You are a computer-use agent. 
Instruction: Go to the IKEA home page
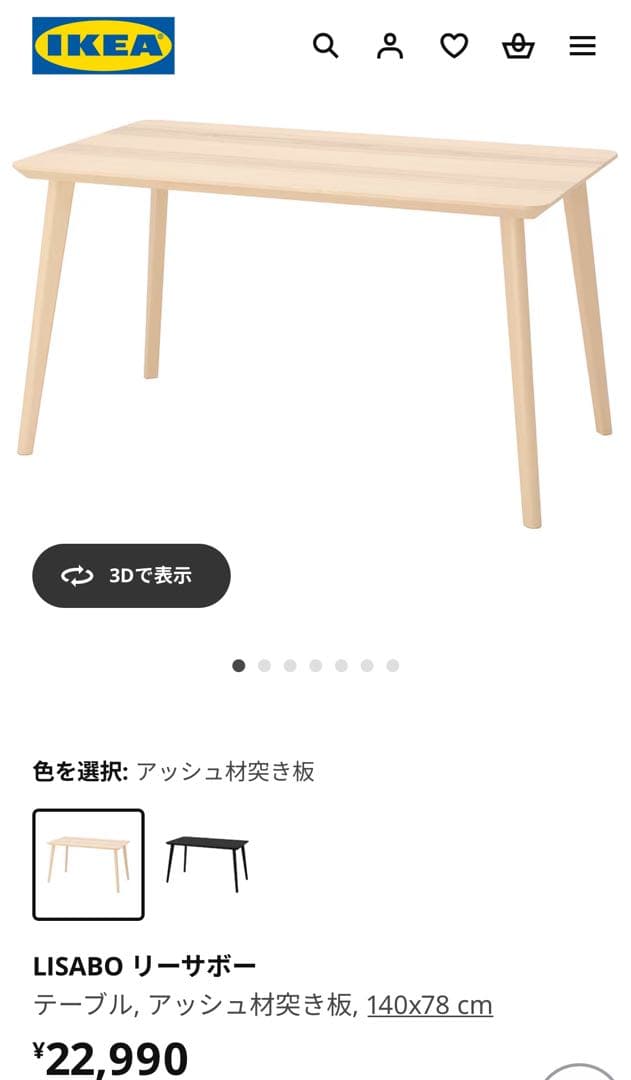pos(103,46)
